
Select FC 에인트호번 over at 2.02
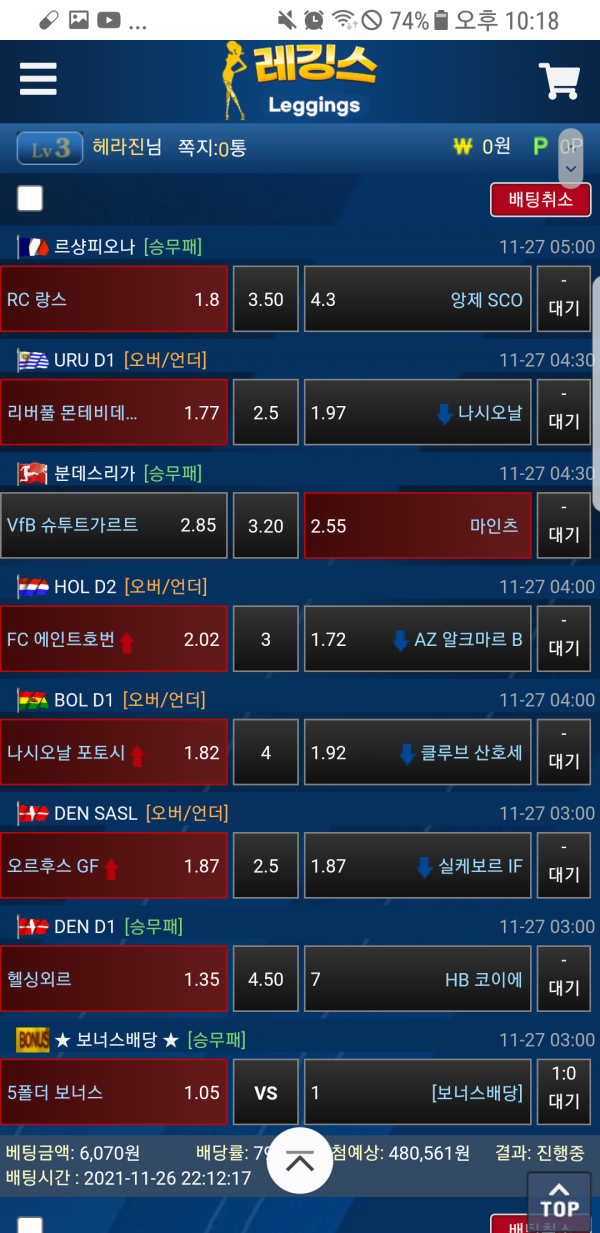click(114, 639)
